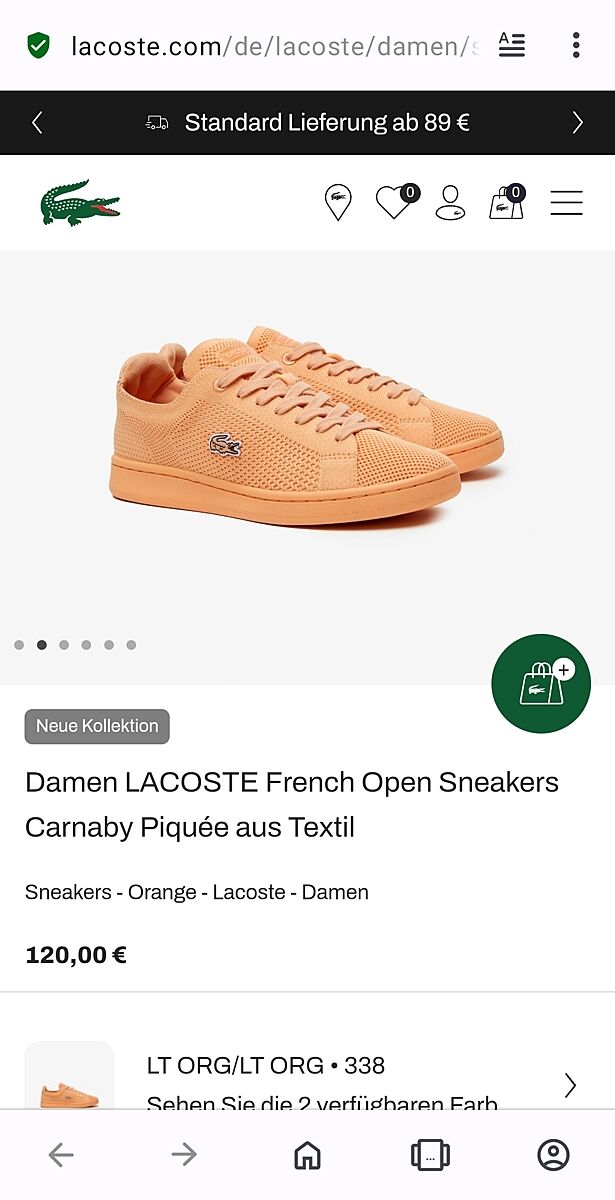This screenshot has height=1200, width=615.
Task: Show the next promo banner message
Action: coord(577,123)
